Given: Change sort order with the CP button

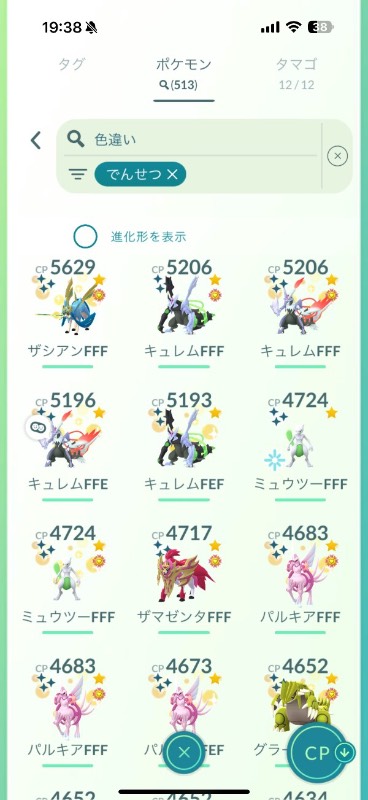Looking at the screenshot, I should 321,754.
